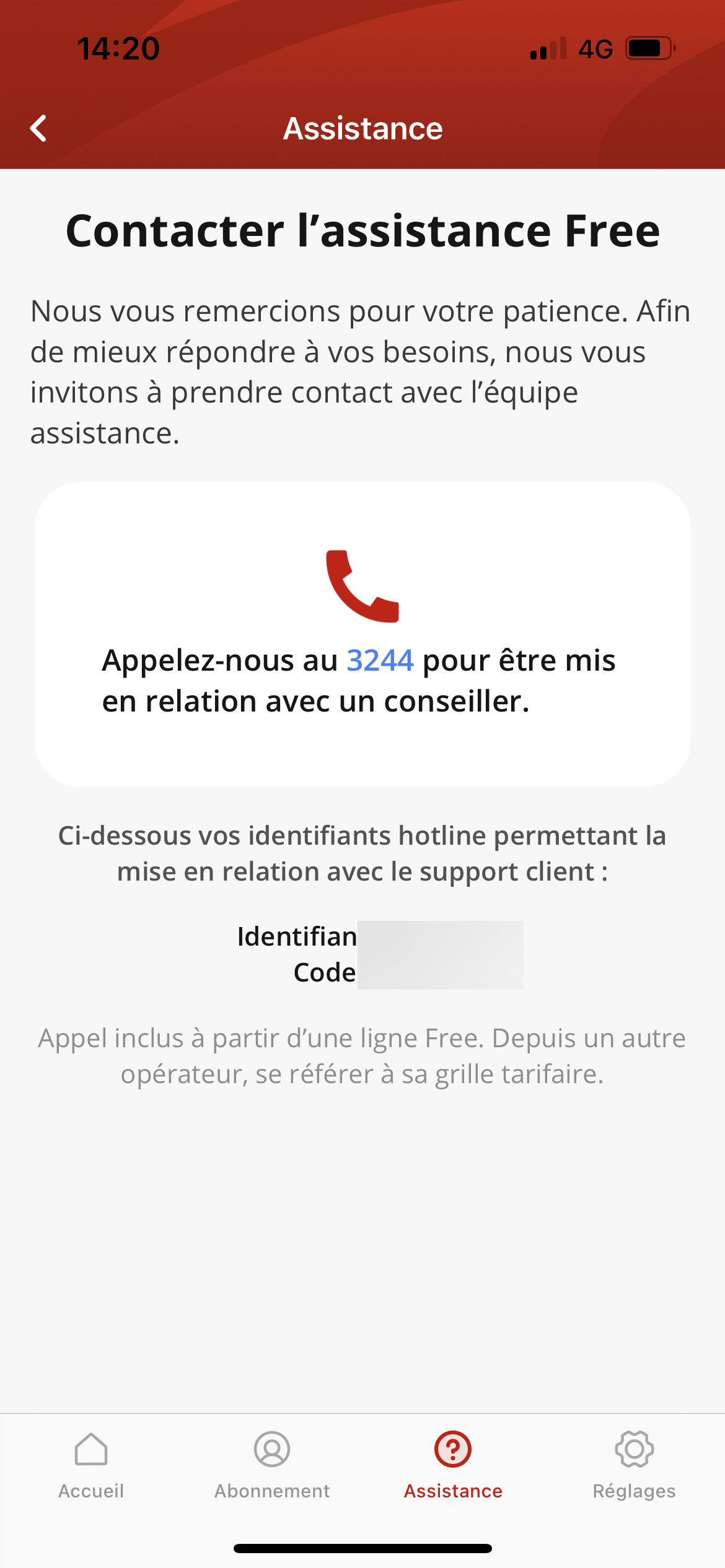Open the Abonnement tab
The width and height of the screenshot is (725, 1568).
(x=272, y=1464)
